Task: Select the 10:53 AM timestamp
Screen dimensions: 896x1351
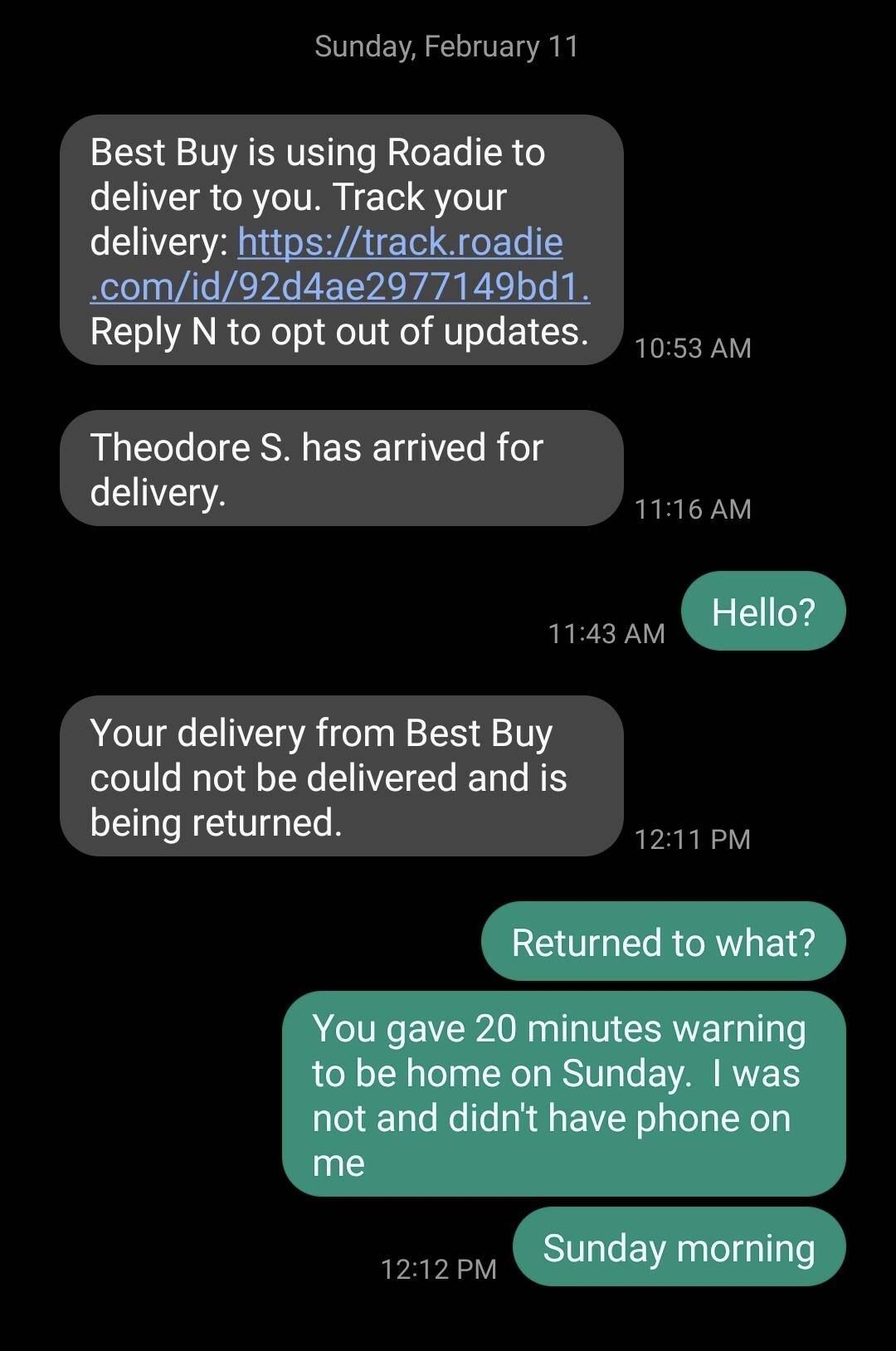Action: 694,349
